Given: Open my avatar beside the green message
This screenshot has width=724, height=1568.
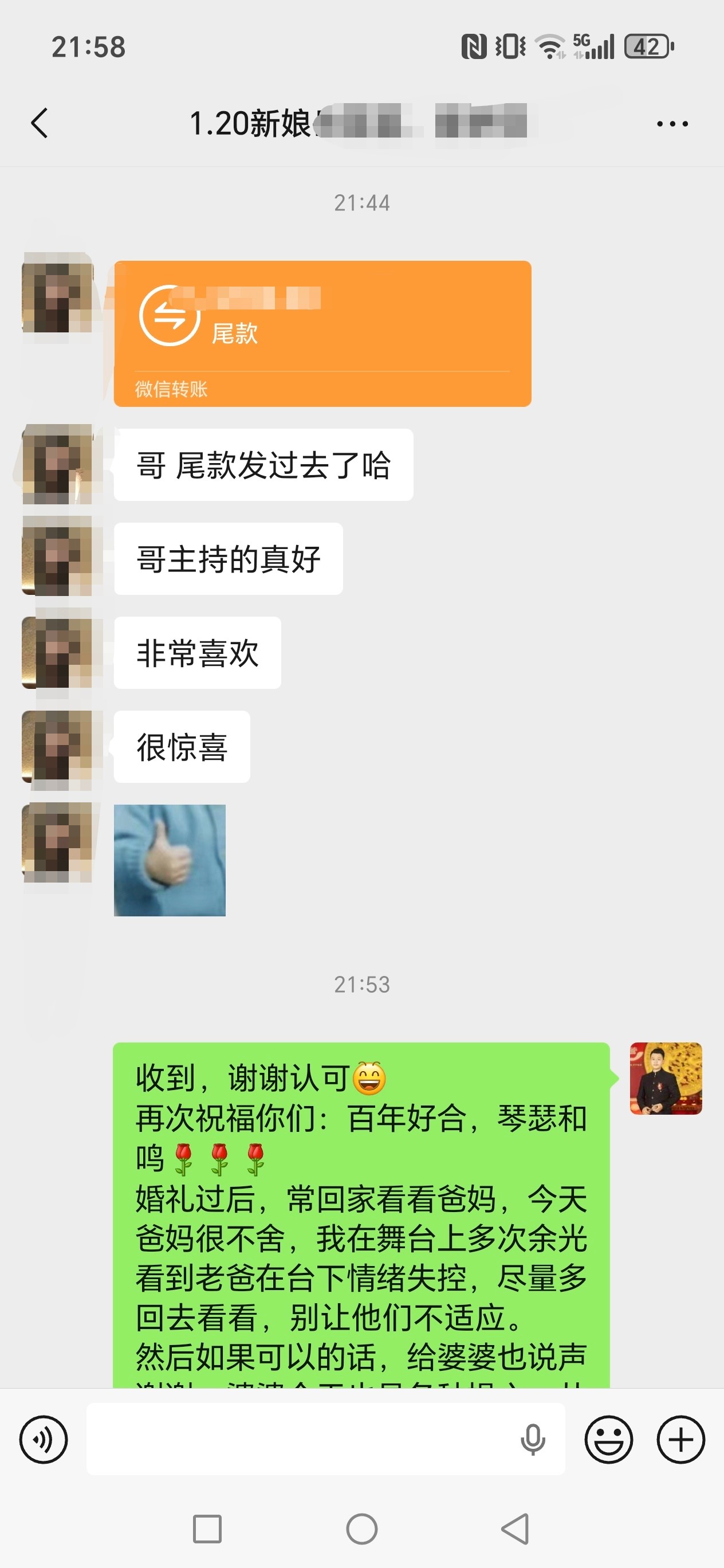Looking at the screenshot, I should pyautogui.click(x=666, y=1078).
